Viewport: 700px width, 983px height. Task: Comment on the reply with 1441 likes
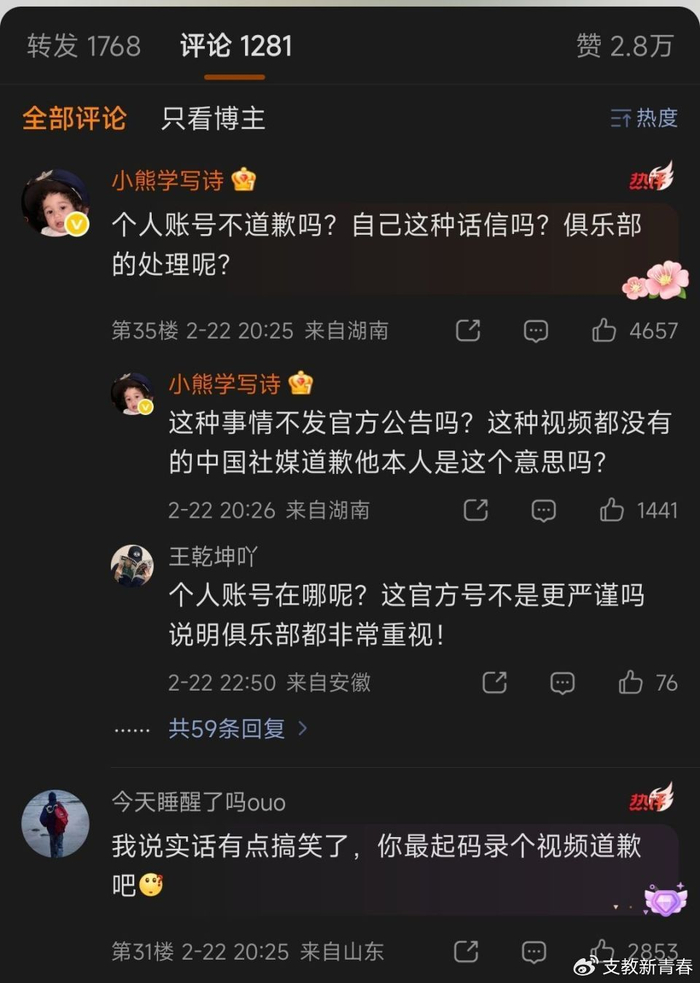(x=544, y=510)
